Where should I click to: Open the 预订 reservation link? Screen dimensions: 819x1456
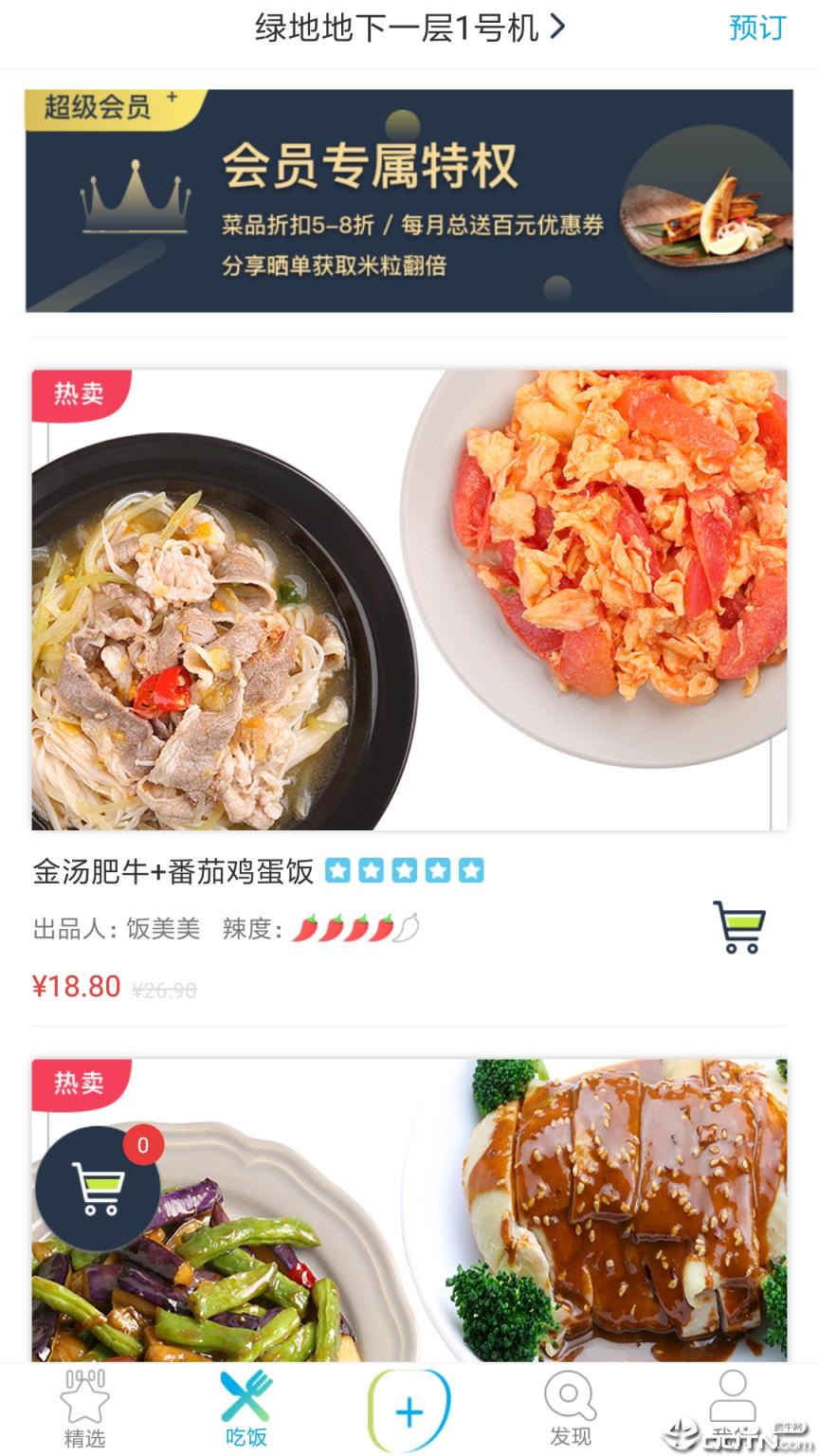coord(755,27)
